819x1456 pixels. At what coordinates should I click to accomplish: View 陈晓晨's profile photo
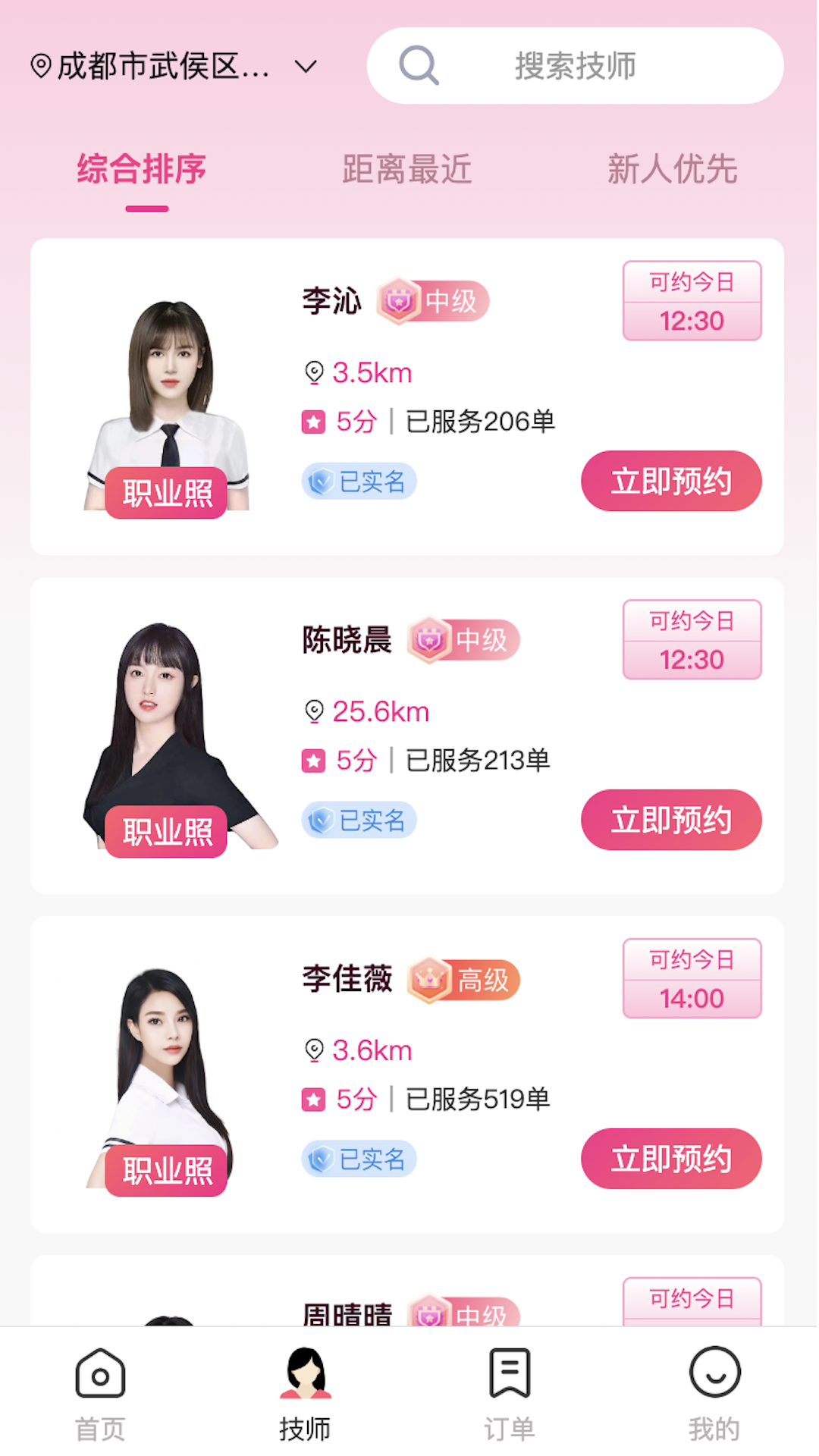tap(168, 739)
